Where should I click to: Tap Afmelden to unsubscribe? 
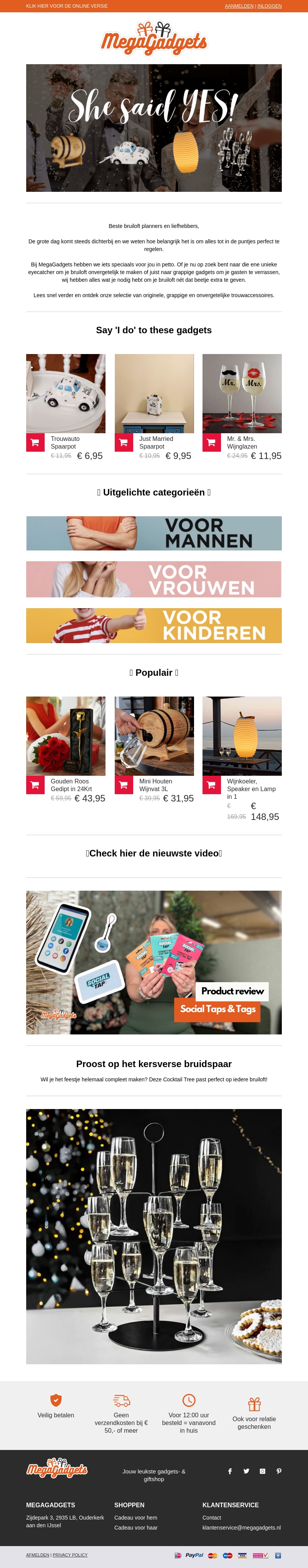tap(38, 1555)
